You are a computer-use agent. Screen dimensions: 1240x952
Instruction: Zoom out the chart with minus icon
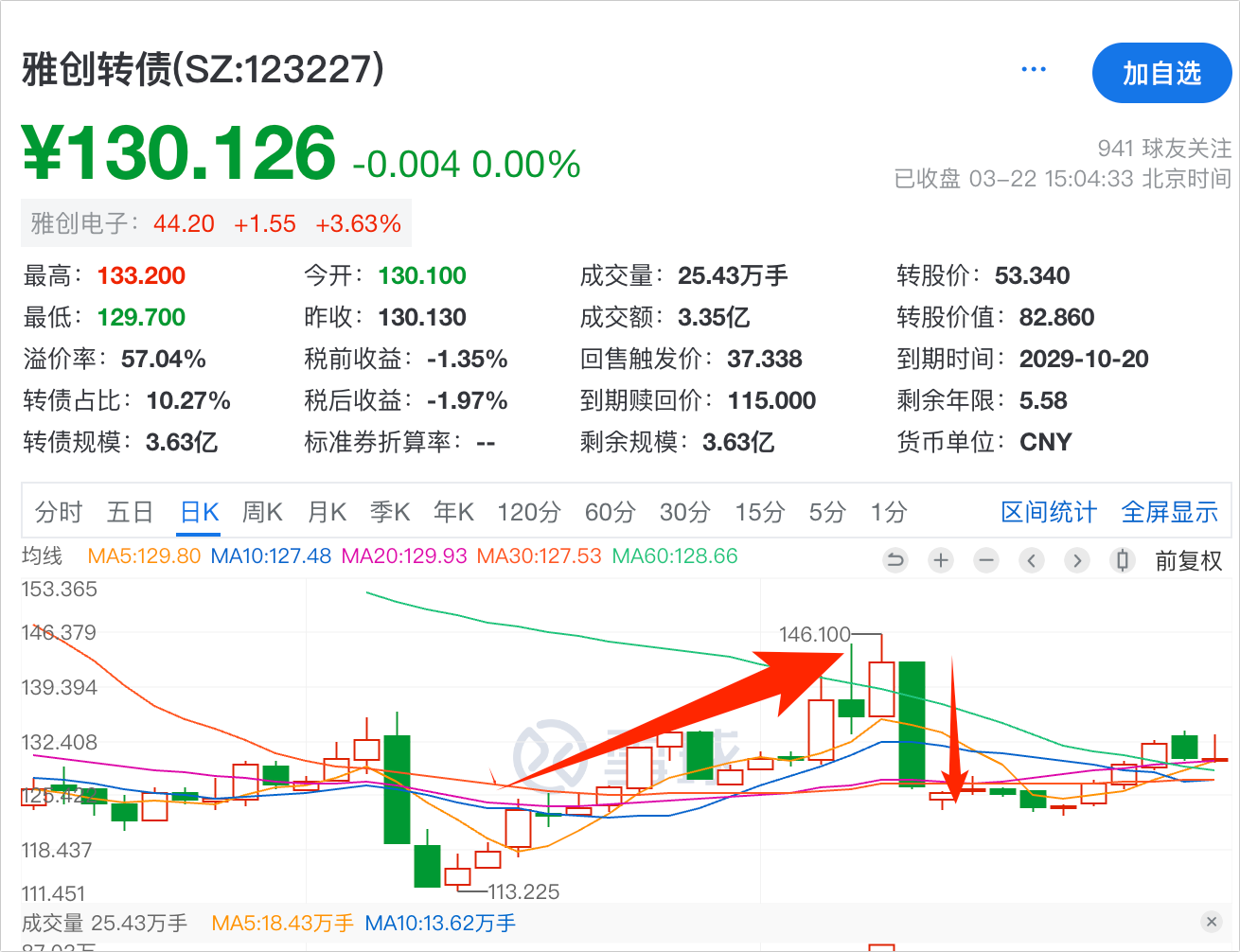click(x=986, y=560)
